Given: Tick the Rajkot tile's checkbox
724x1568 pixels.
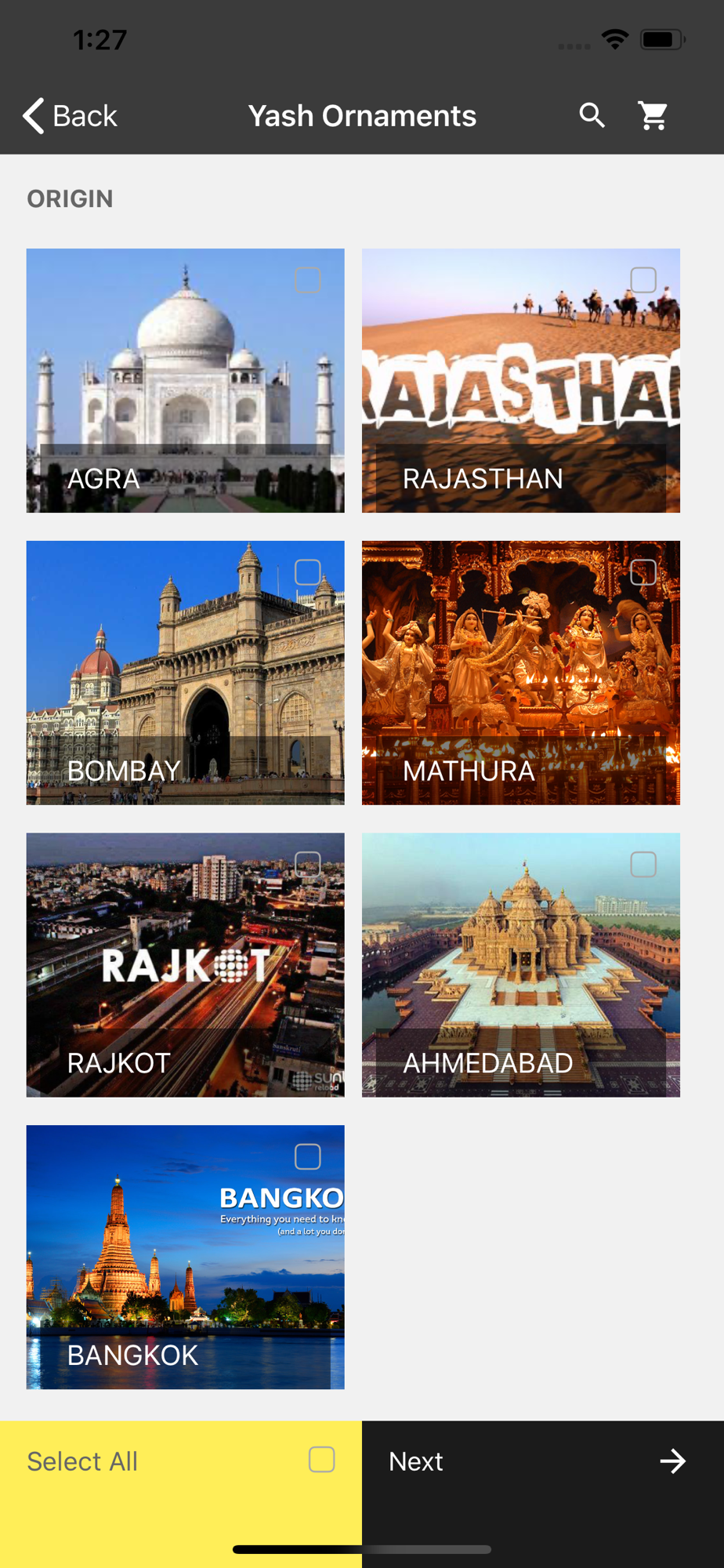Looking at the screenshot, I should (308, 865).
